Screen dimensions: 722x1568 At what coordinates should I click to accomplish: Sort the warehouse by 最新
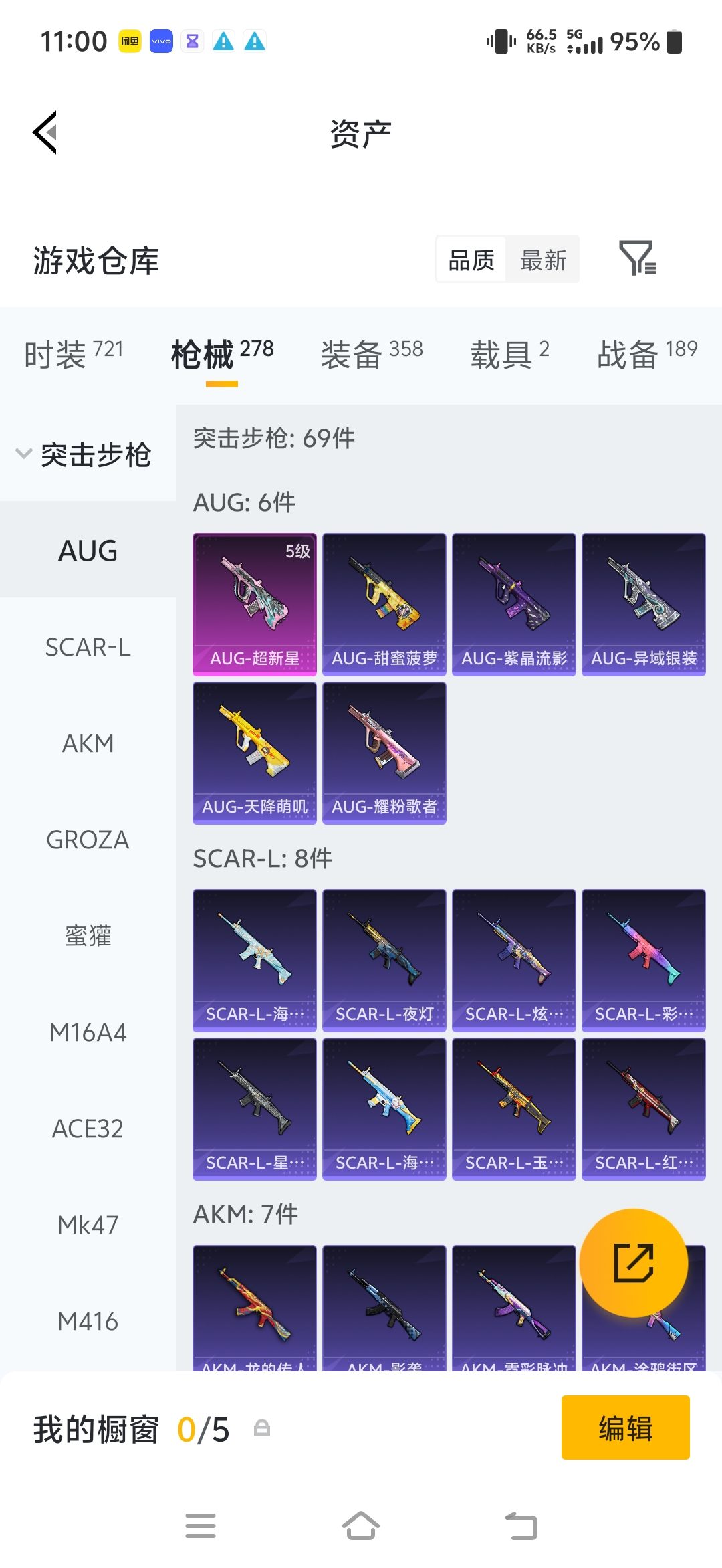(x=543, y=260)
